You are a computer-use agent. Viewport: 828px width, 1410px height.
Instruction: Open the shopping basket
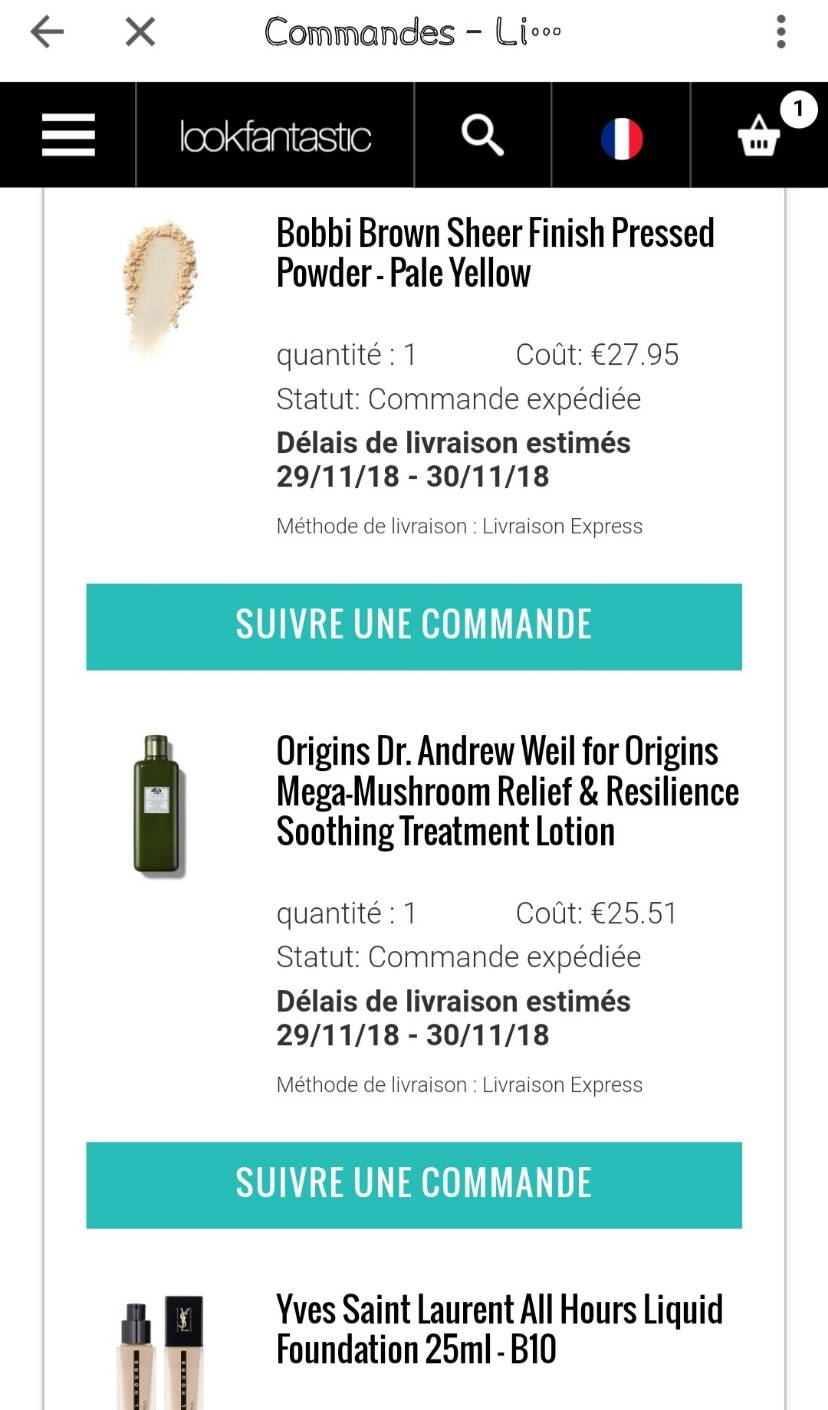point(759,136)
